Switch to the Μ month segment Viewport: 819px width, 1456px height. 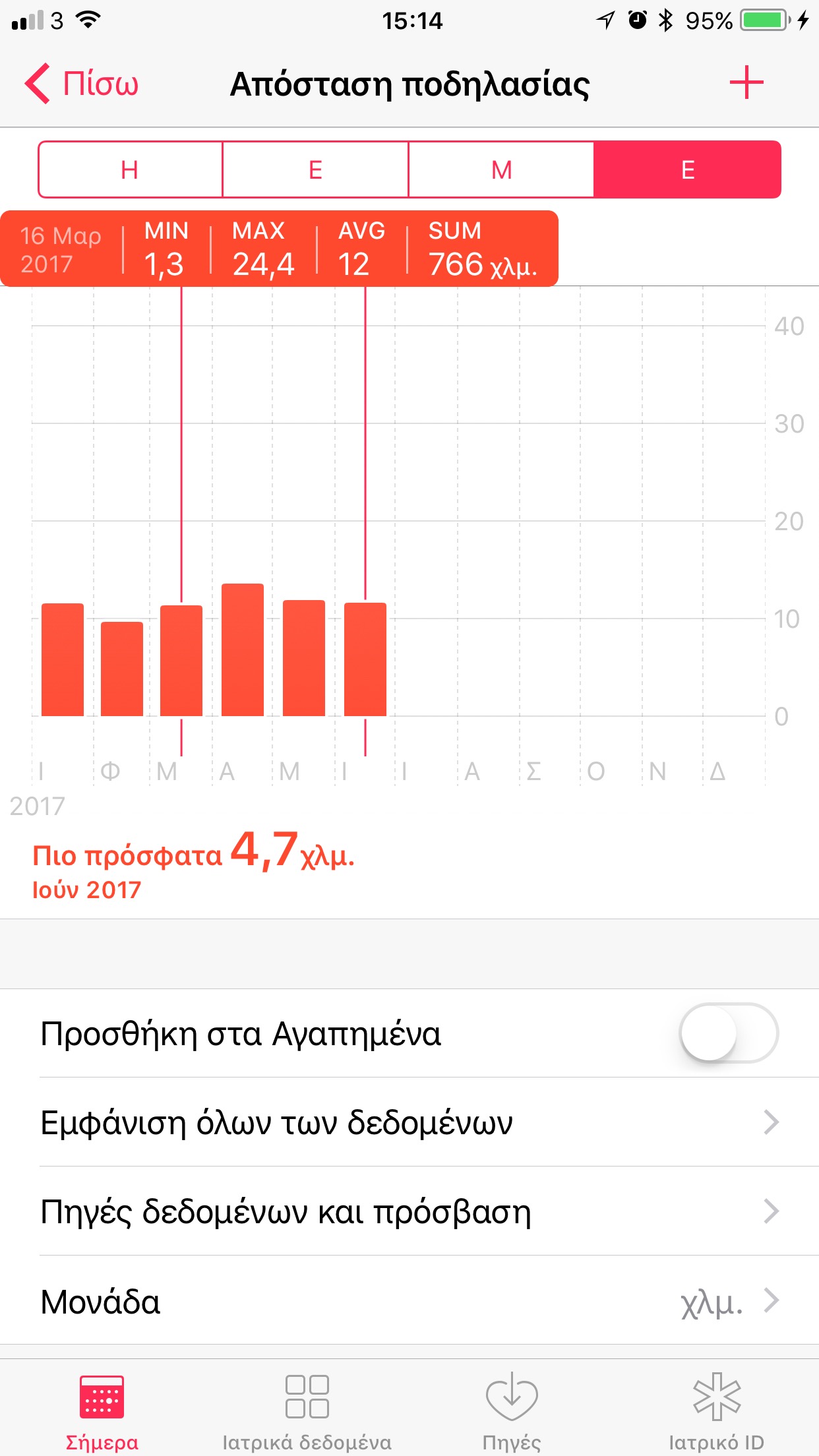(501, 169)
